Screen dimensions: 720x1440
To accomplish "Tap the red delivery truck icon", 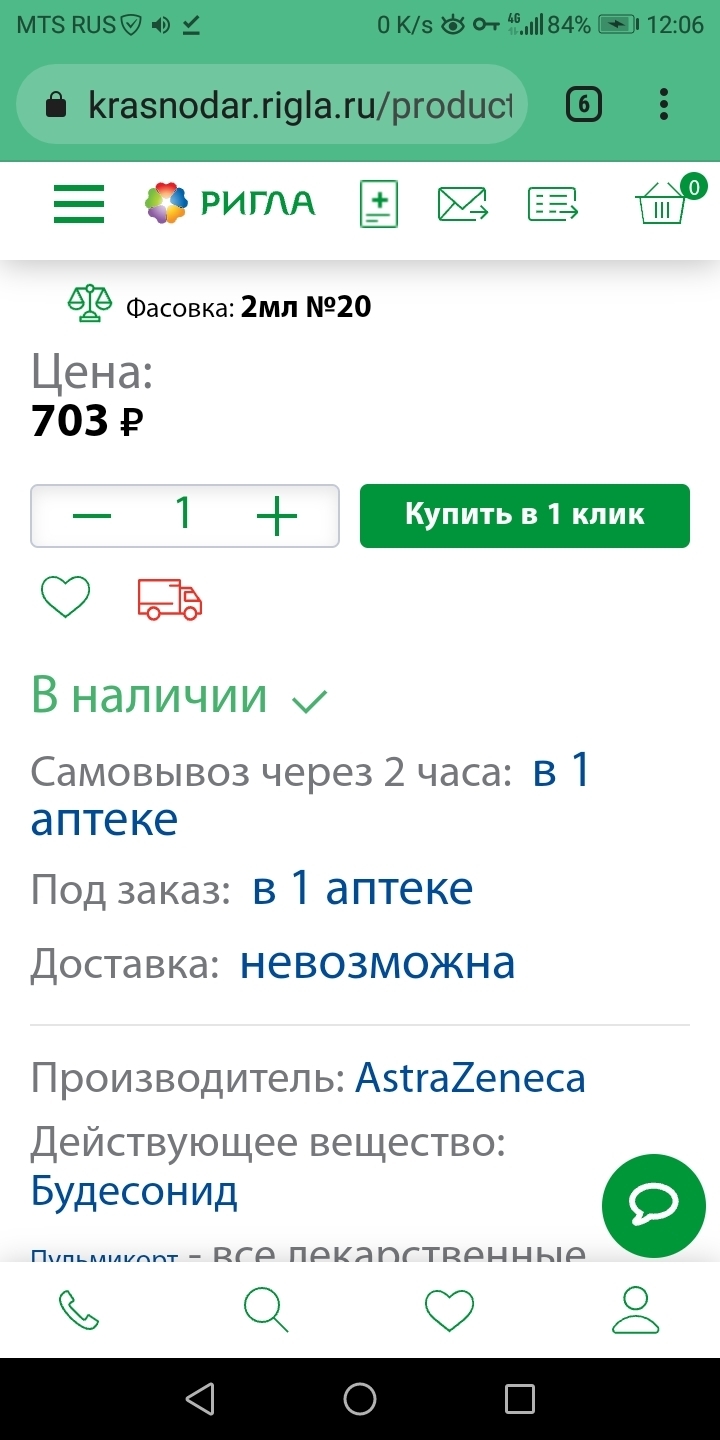I will [169, 598].
